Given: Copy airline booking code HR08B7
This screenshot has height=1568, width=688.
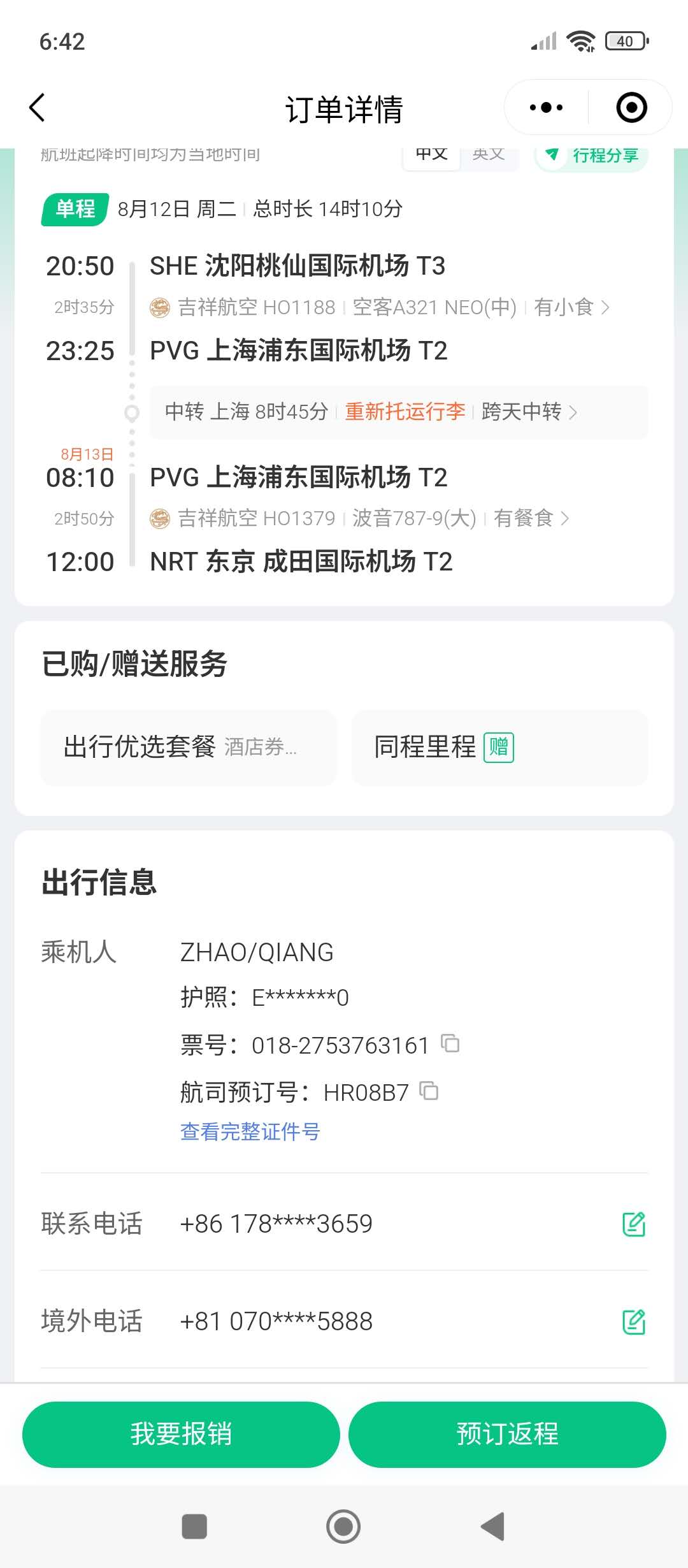Looking at the screenshot, I should 429,1091.
